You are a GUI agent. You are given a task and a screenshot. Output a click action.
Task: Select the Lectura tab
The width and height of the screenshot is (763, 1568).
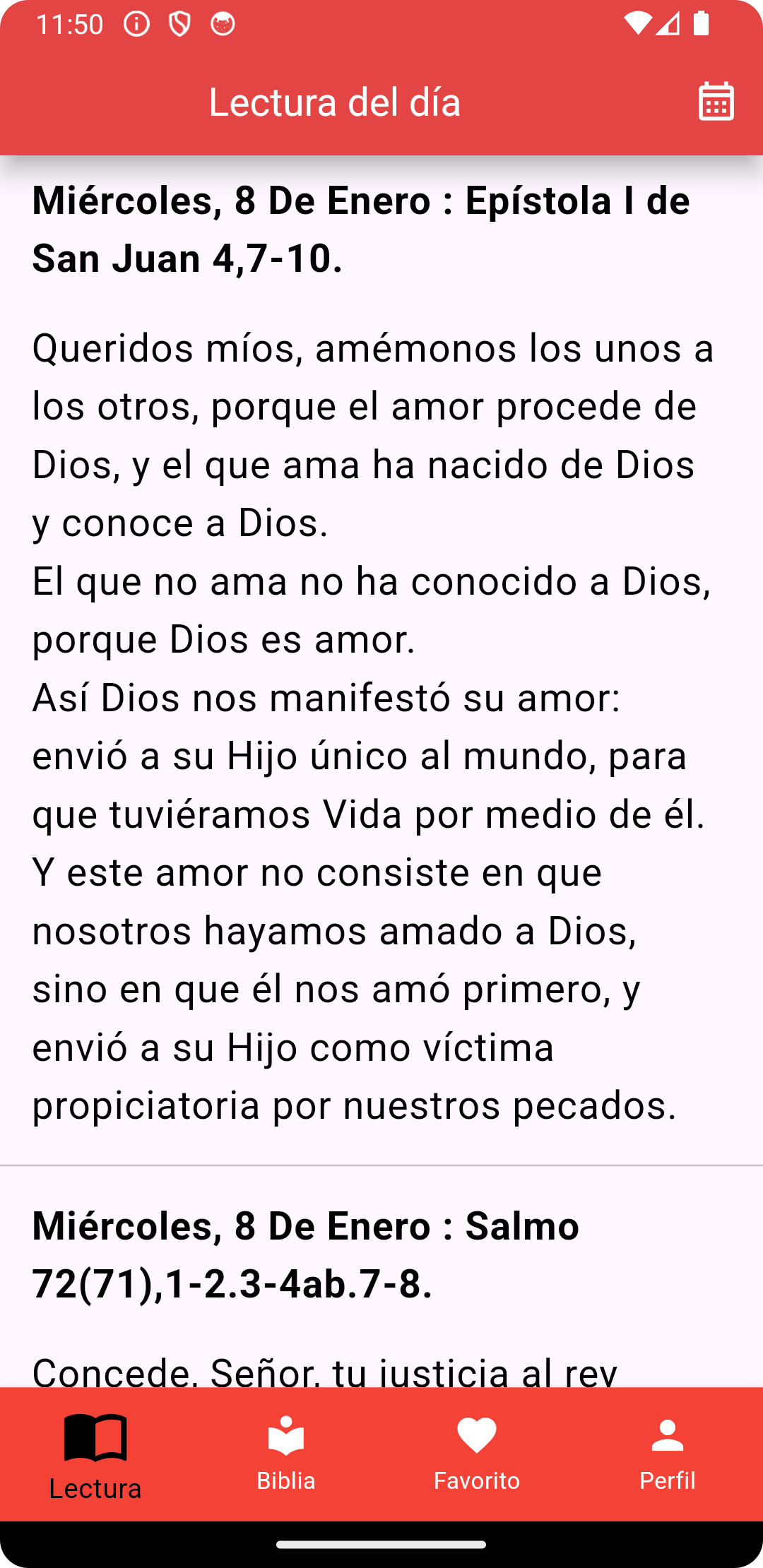tap(95, 1456)
